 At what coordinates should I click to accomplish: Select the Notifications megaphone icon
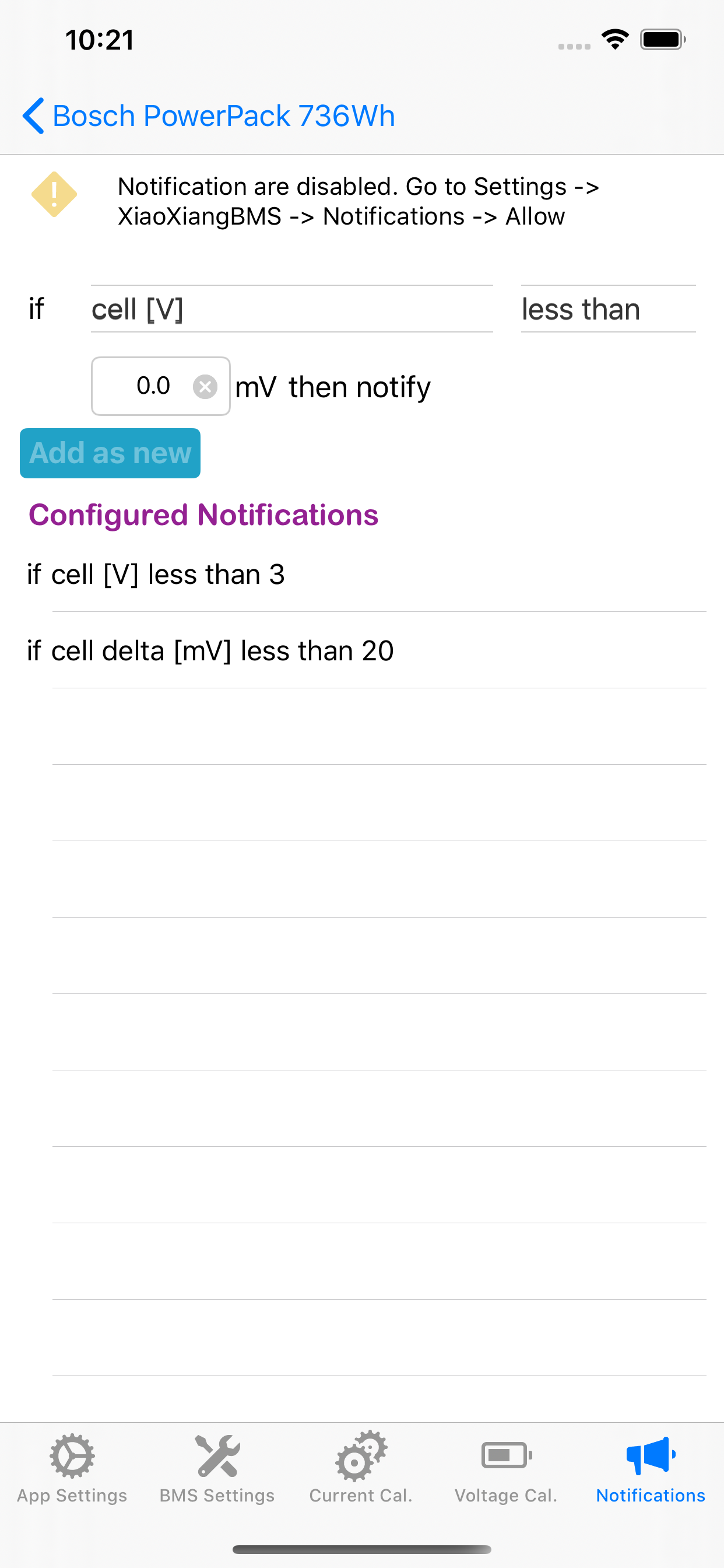pyautogui.click(x=650, y=1455)
